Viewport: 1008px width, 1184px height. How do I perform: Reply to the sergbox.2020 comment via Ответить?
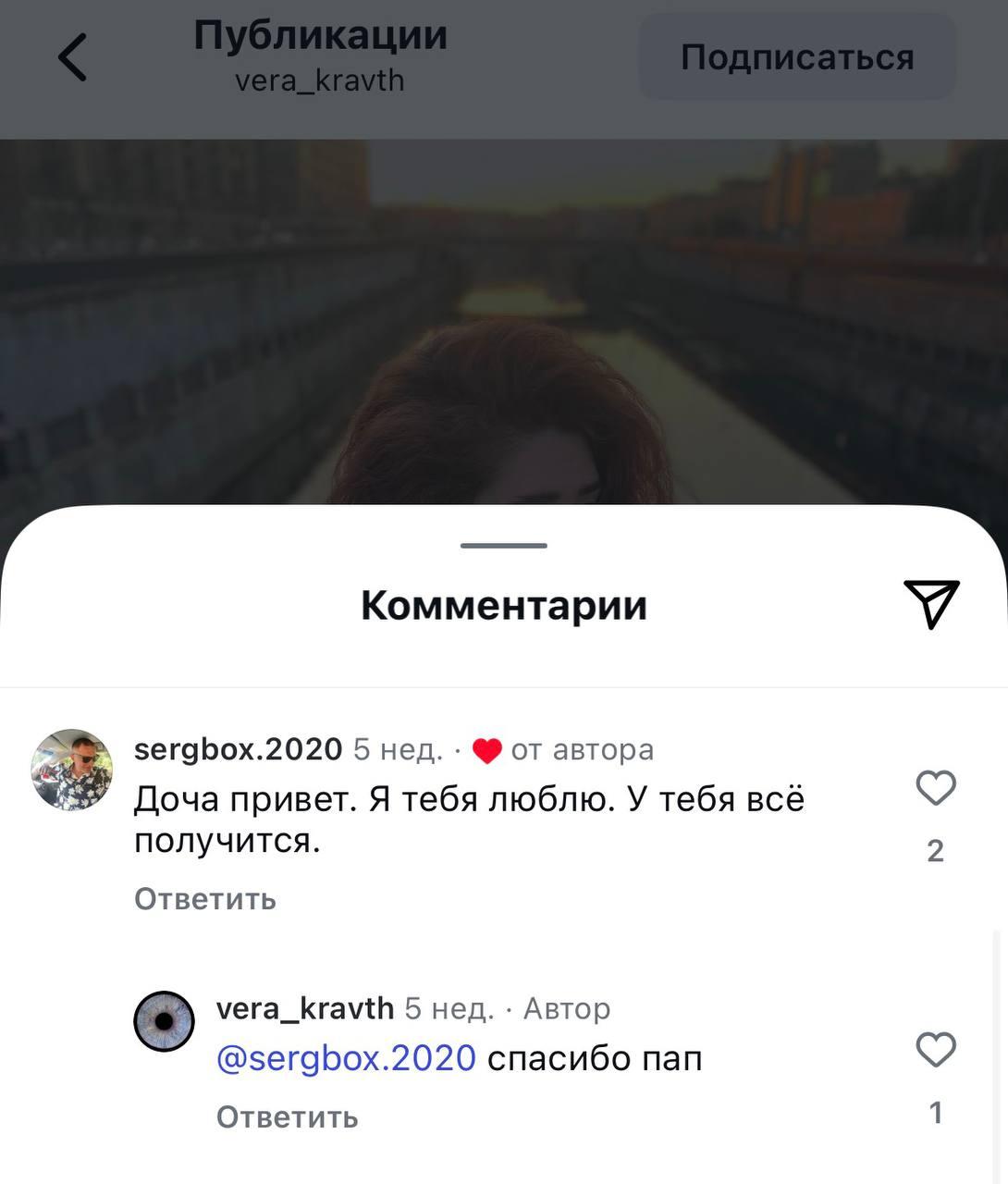click(x=205, y=899)
